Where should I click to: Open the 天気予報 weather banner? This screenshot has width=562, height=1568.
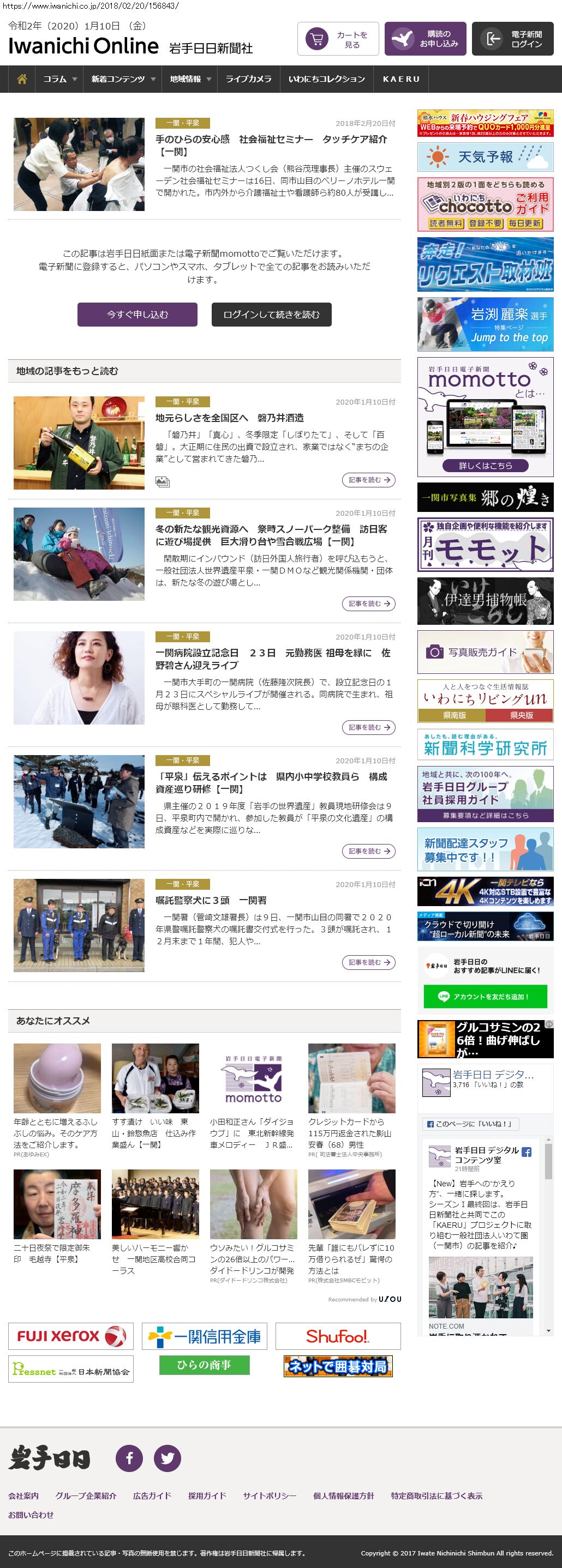(485, 157)
